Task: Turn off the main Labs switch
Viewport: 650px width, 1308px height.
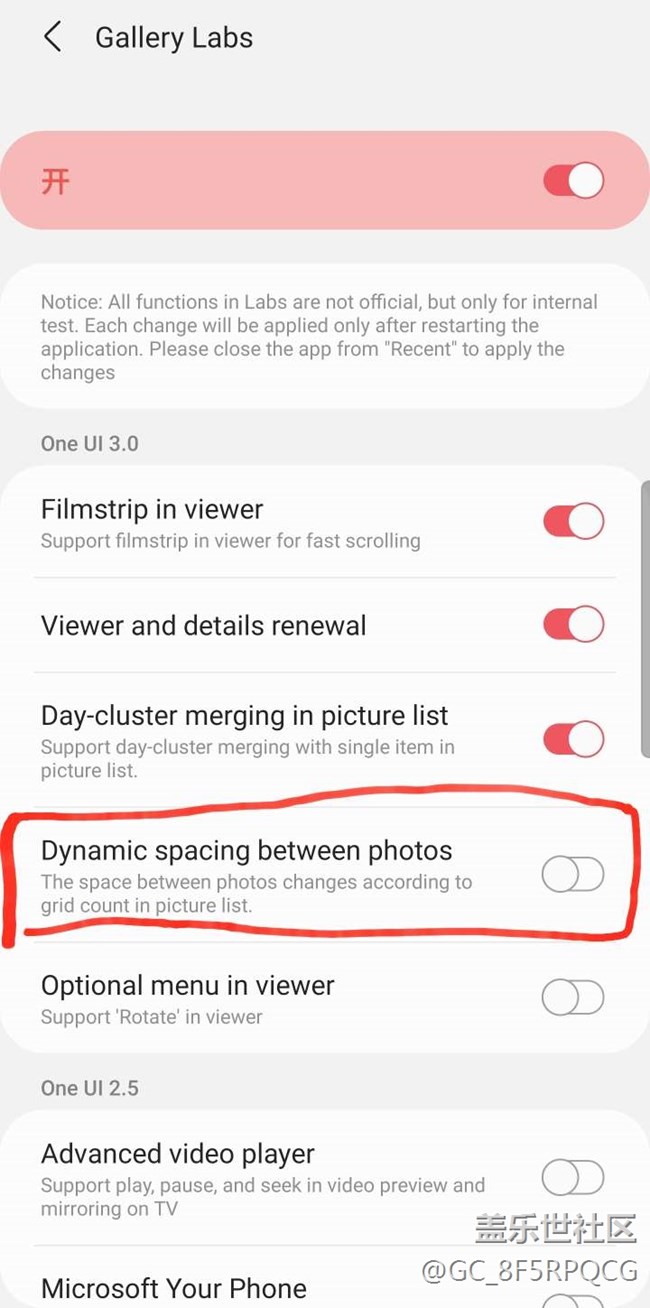Action: [573, 181]
